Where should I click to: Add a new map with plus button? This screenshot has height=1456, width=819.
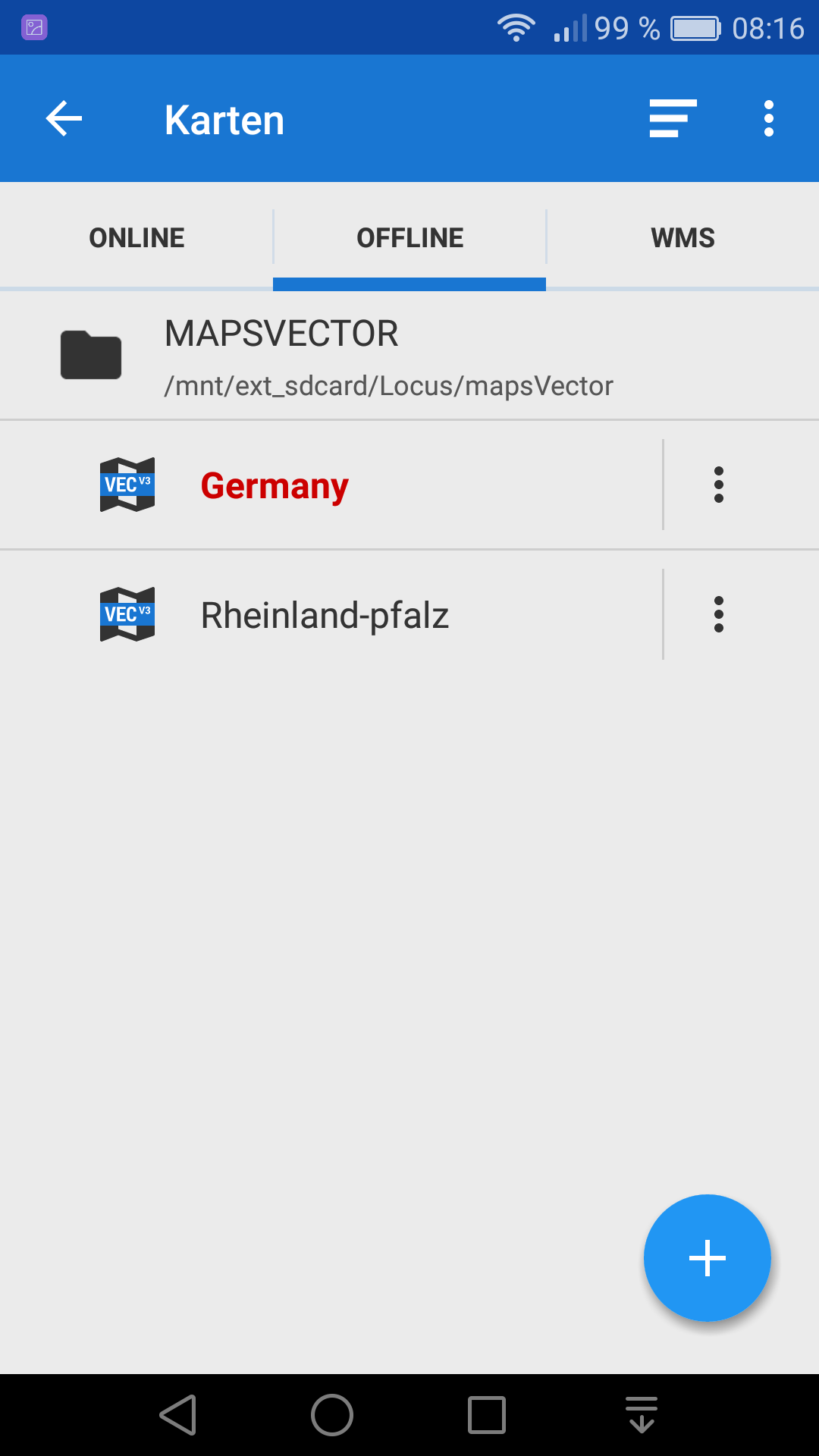click(x=707, y=1258)
